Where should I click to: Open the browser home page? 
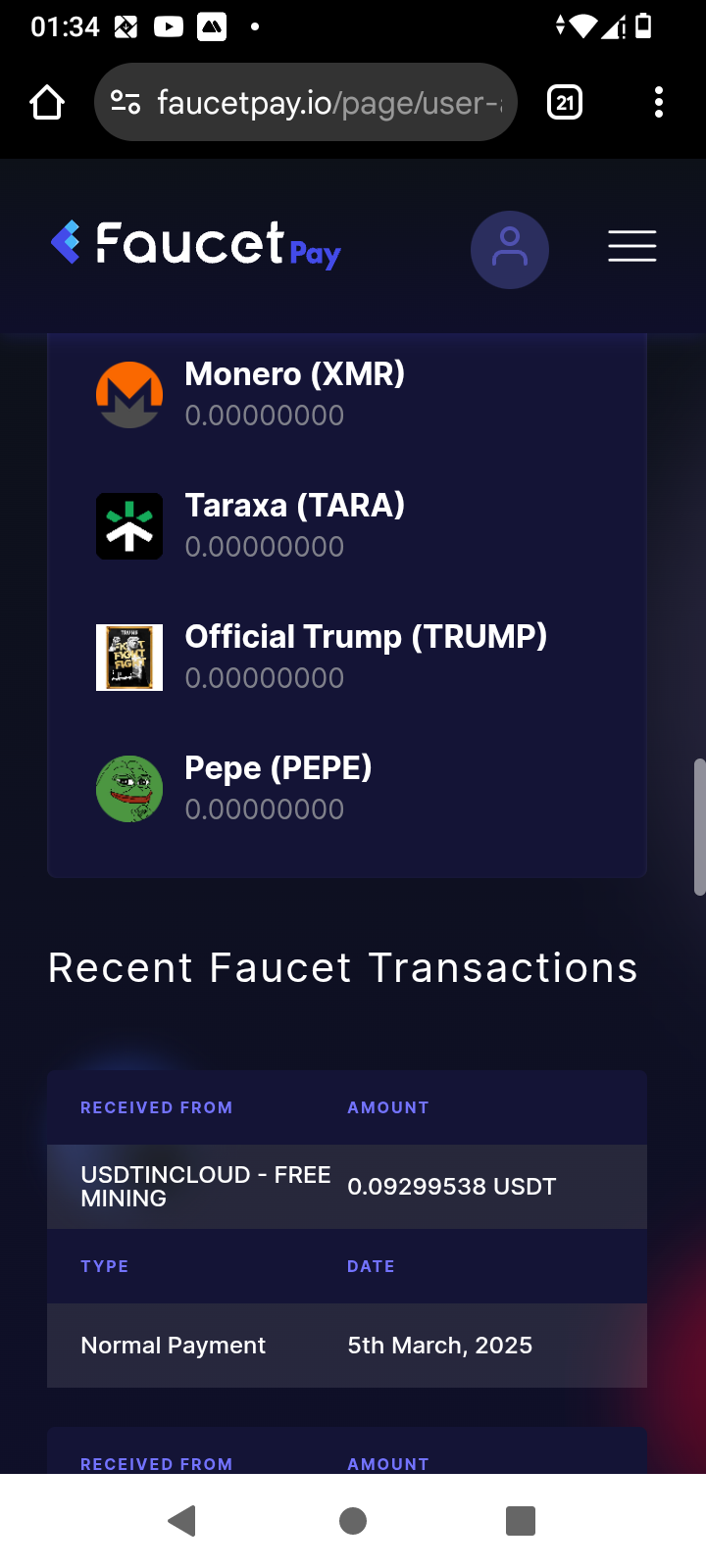coord(47,102)
